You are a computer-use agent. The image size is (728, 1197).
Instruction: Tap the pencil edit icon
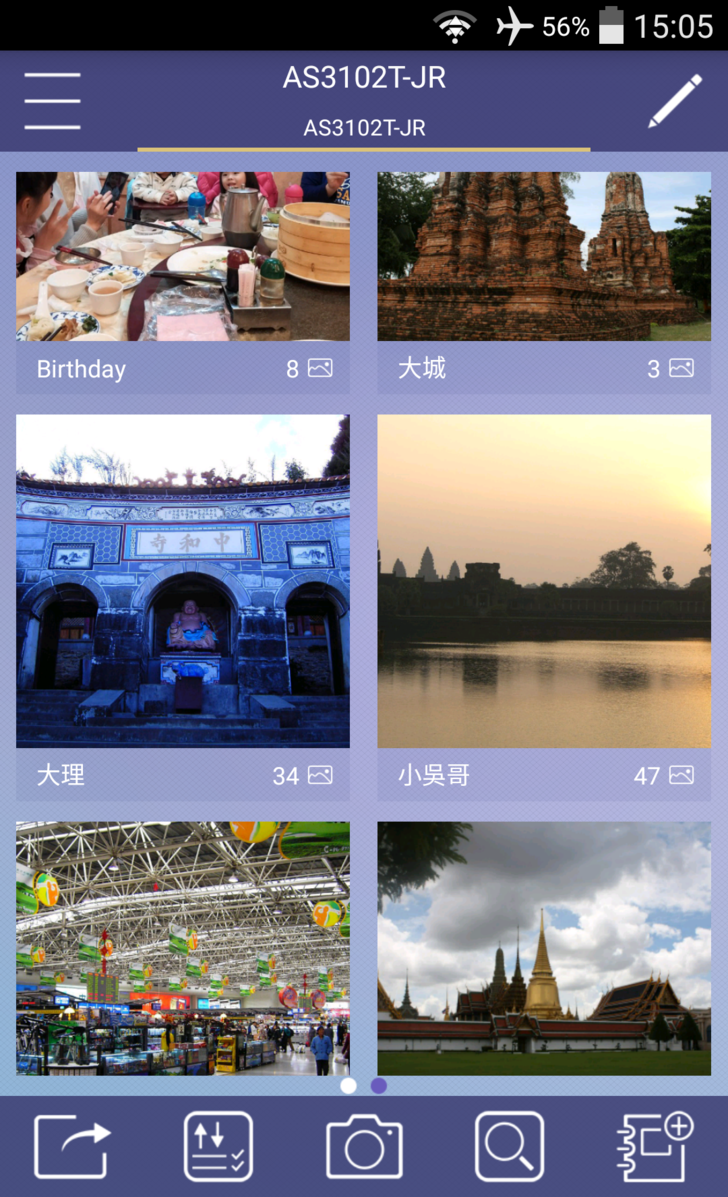(x=675, y=100)
